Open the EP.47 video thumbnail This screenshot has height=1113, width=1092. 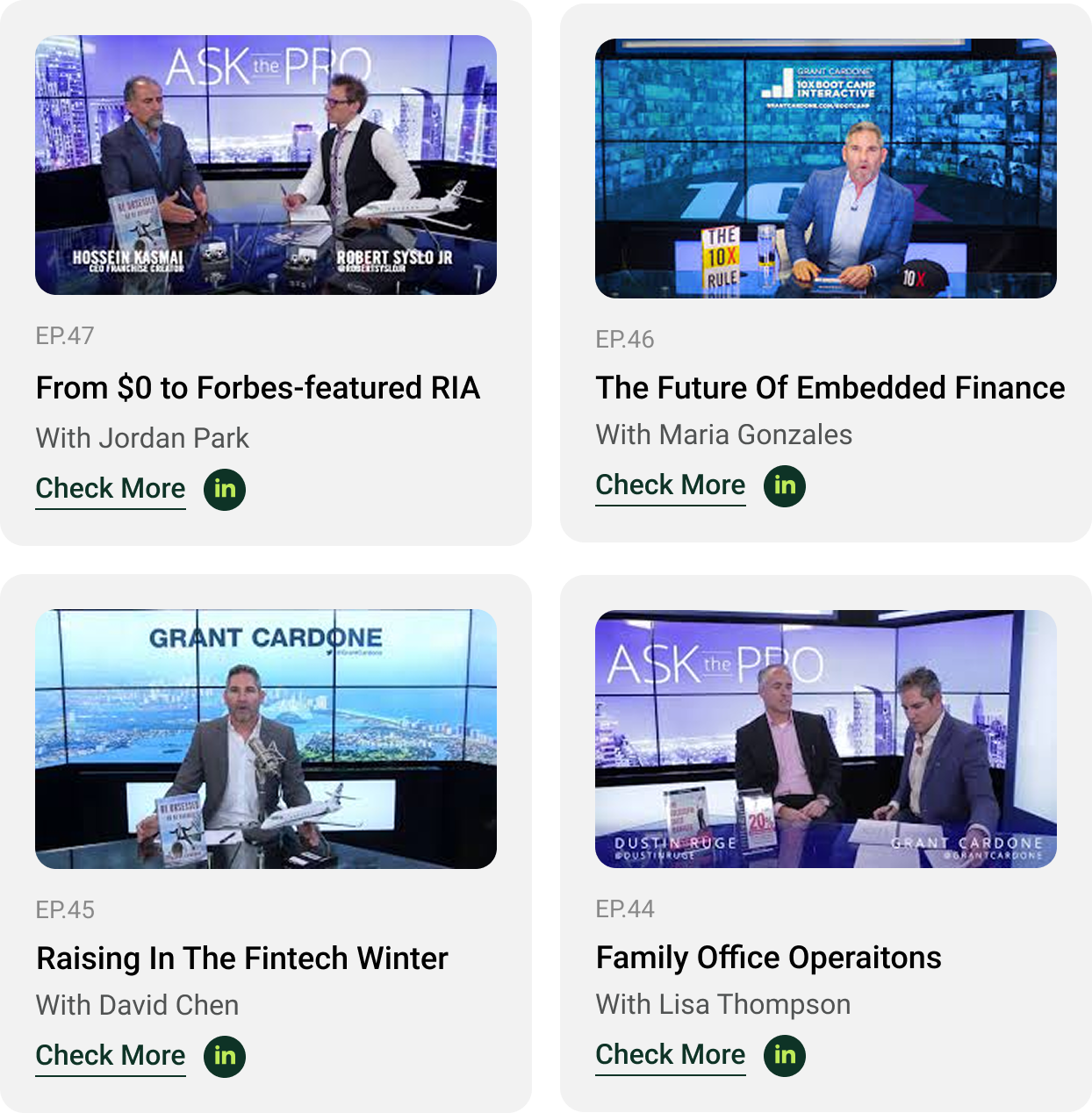[x=265, y=165]
